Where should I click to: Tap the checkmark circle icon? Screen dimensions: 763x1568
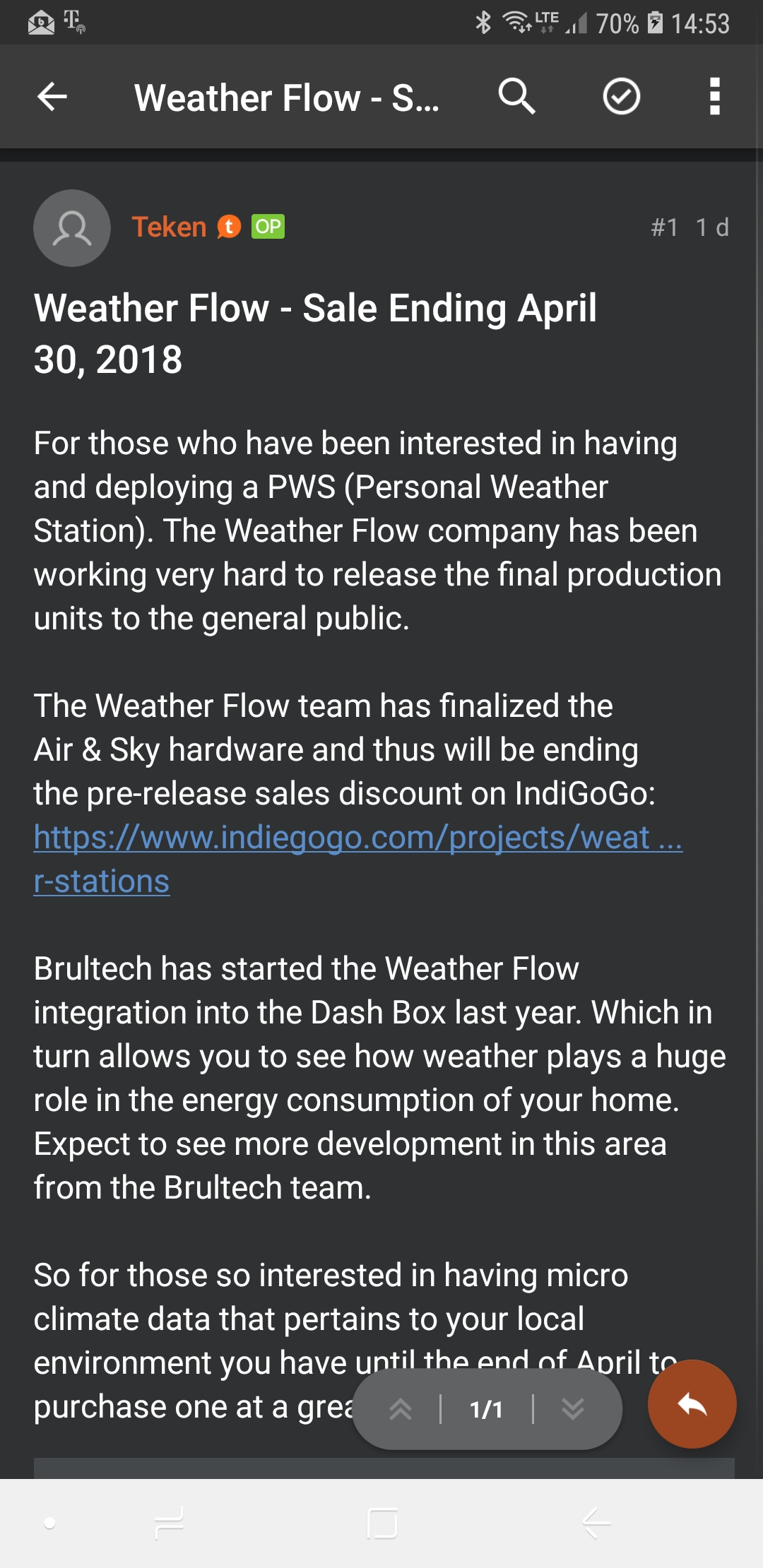(x=621, y=97)
